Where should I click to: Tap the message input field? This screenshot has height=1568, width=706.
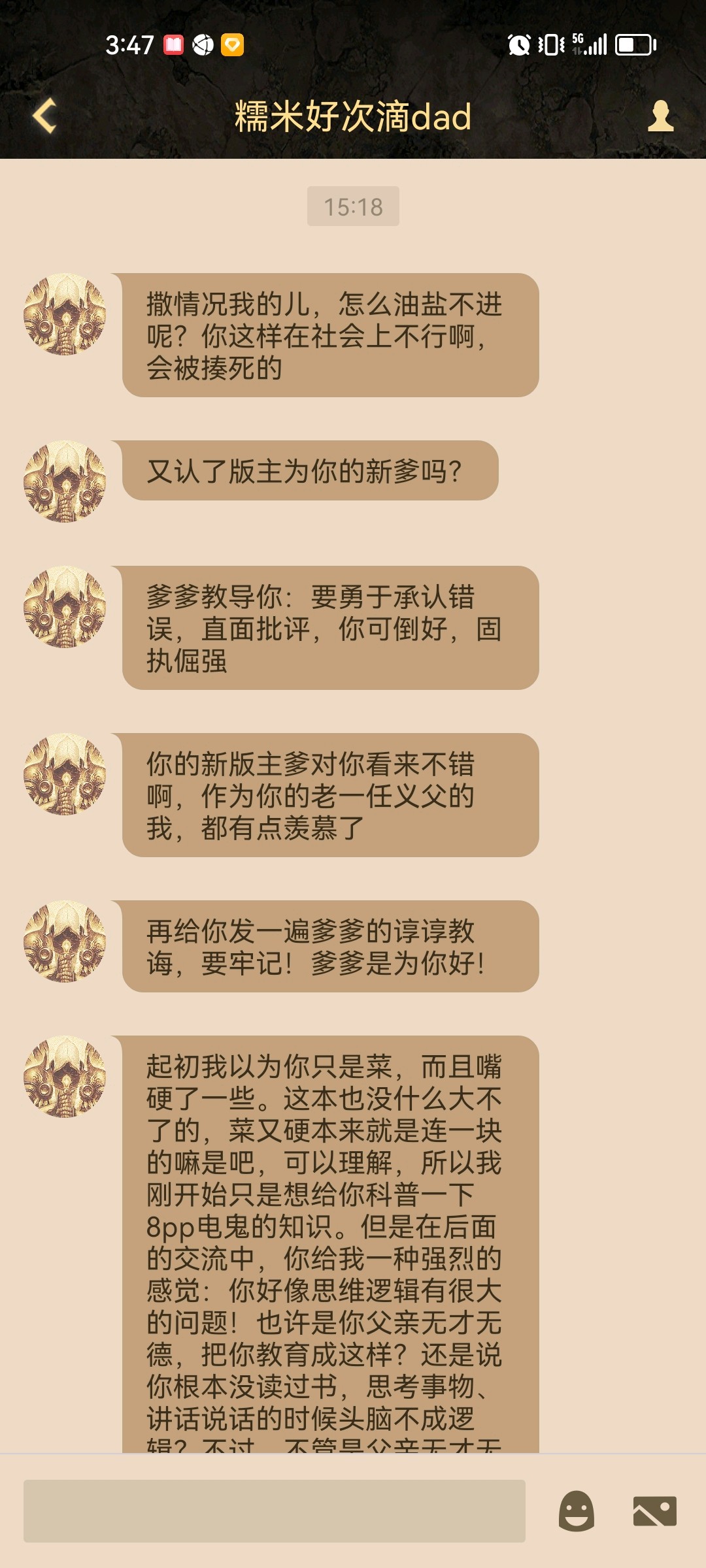tap(275, 1511)
